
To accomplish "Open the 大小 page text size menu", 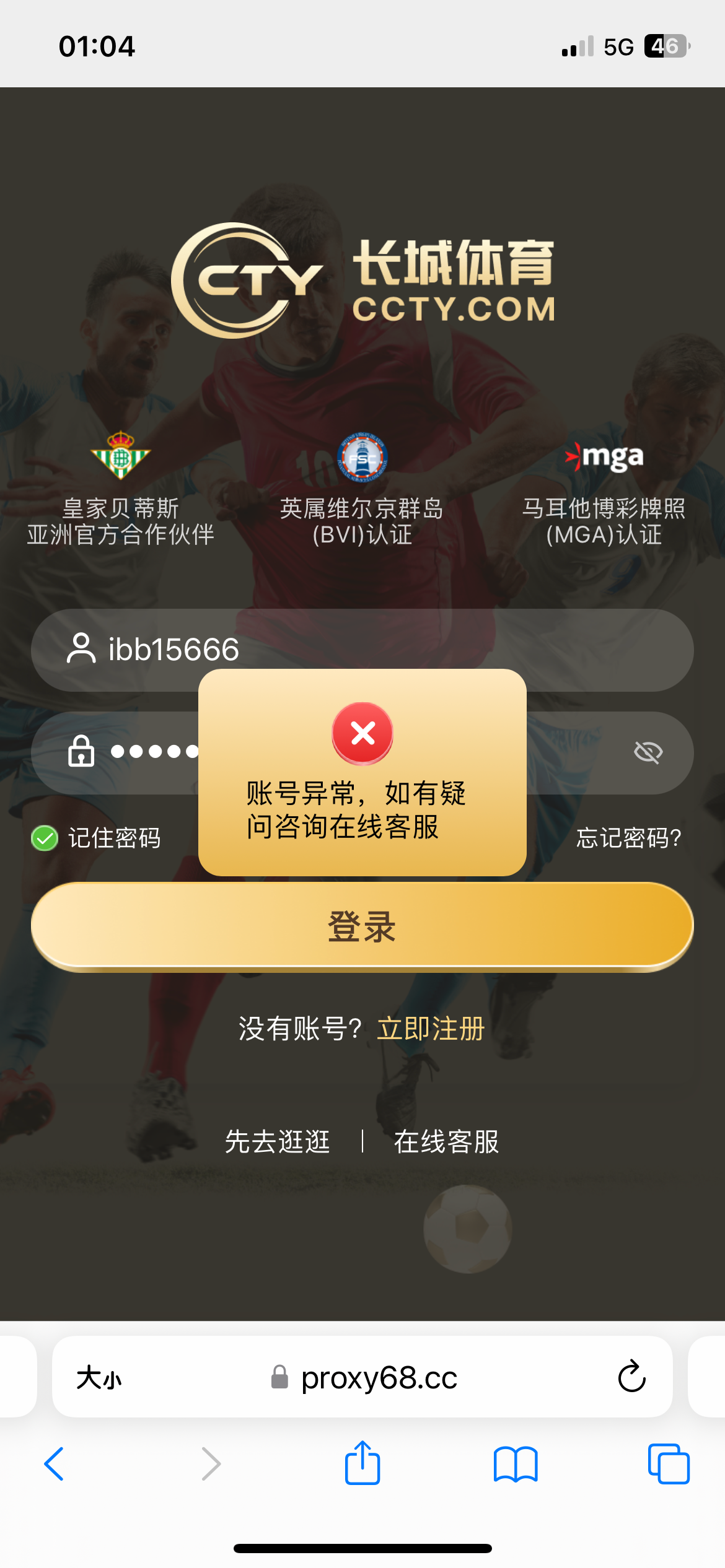I will coord(99,1379).
